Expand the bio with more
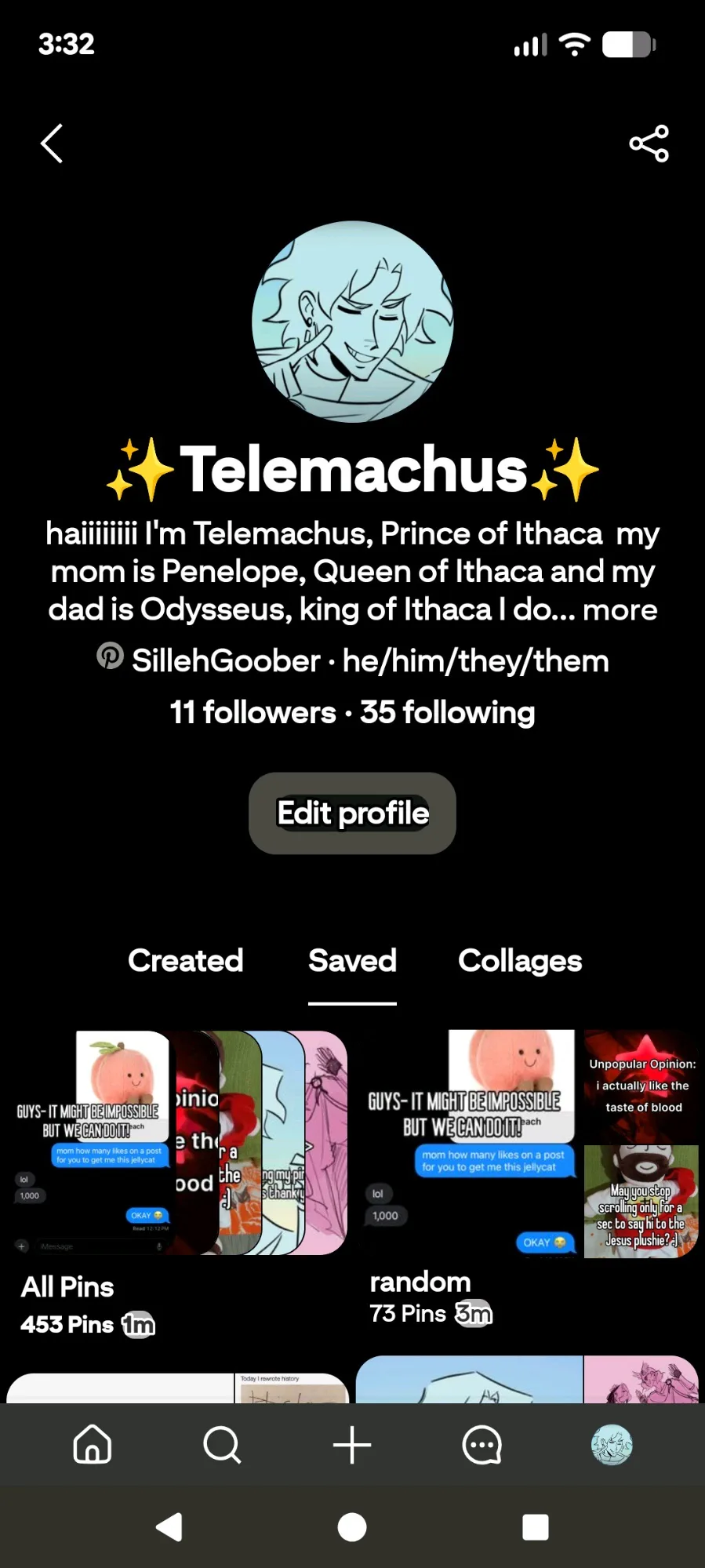Screen dimensions: 705x1568 620,609
